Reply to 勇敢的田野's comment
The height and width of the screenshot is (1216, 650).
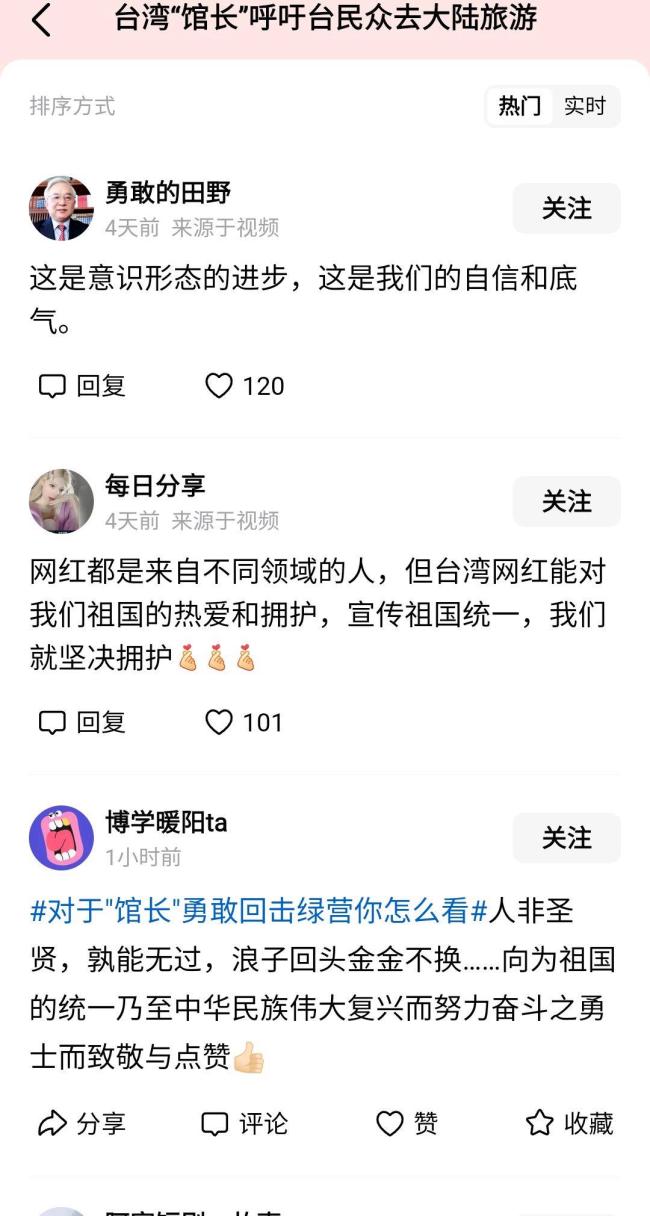(82, 386)
